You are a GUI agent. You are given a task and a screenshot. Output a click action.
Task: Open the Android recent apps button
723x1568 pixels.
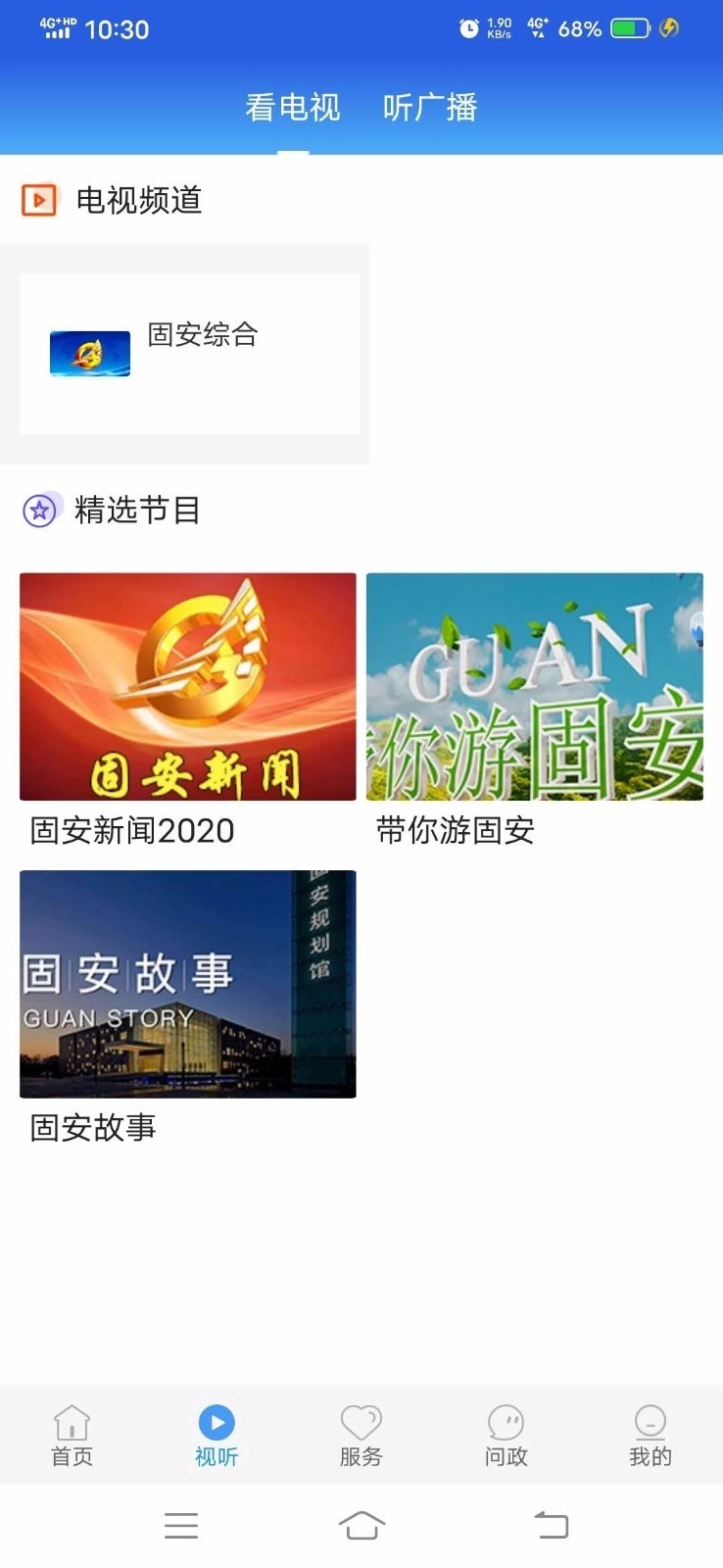(x=180, y=1525)
